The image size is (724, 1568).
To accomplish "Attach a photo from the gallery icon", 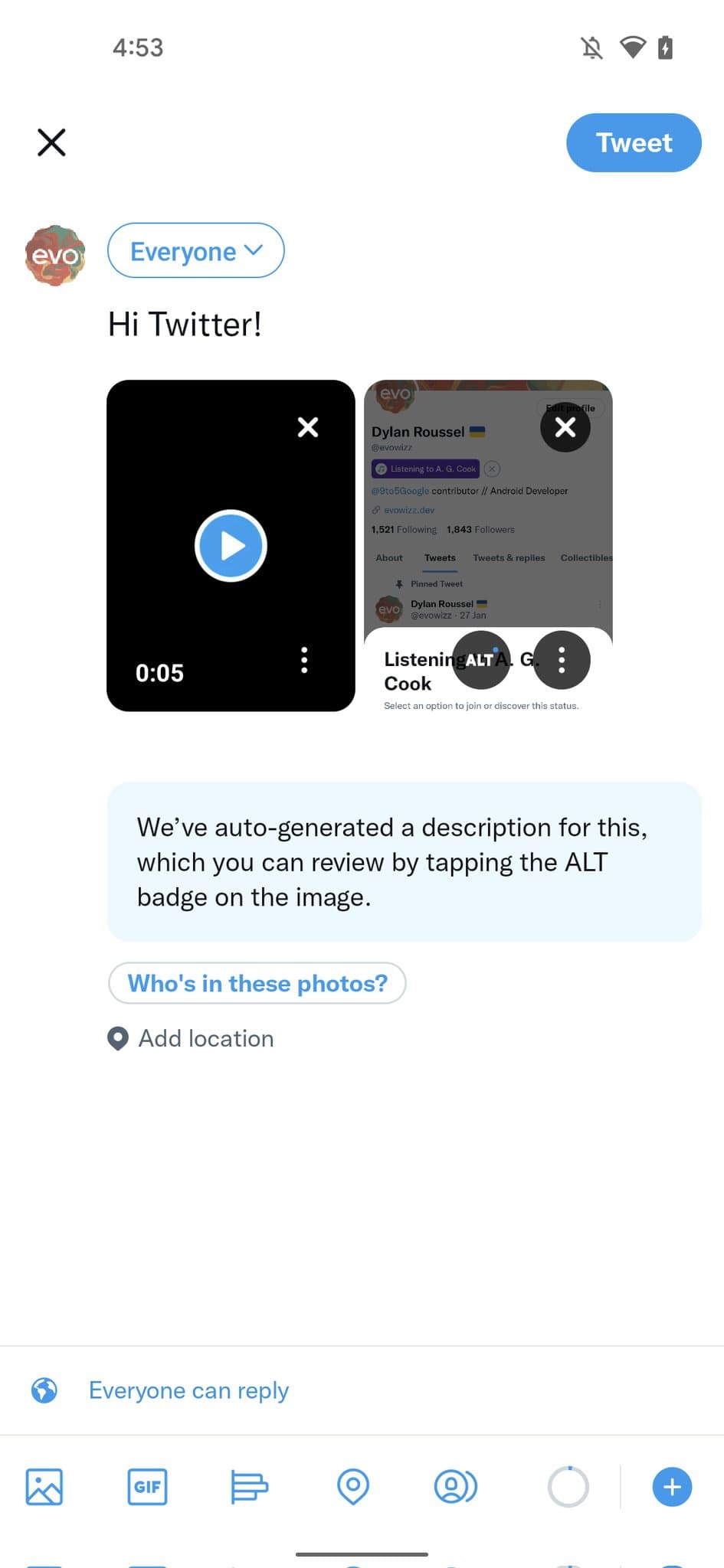I will pyautogui.click(x=44, y=1487).
